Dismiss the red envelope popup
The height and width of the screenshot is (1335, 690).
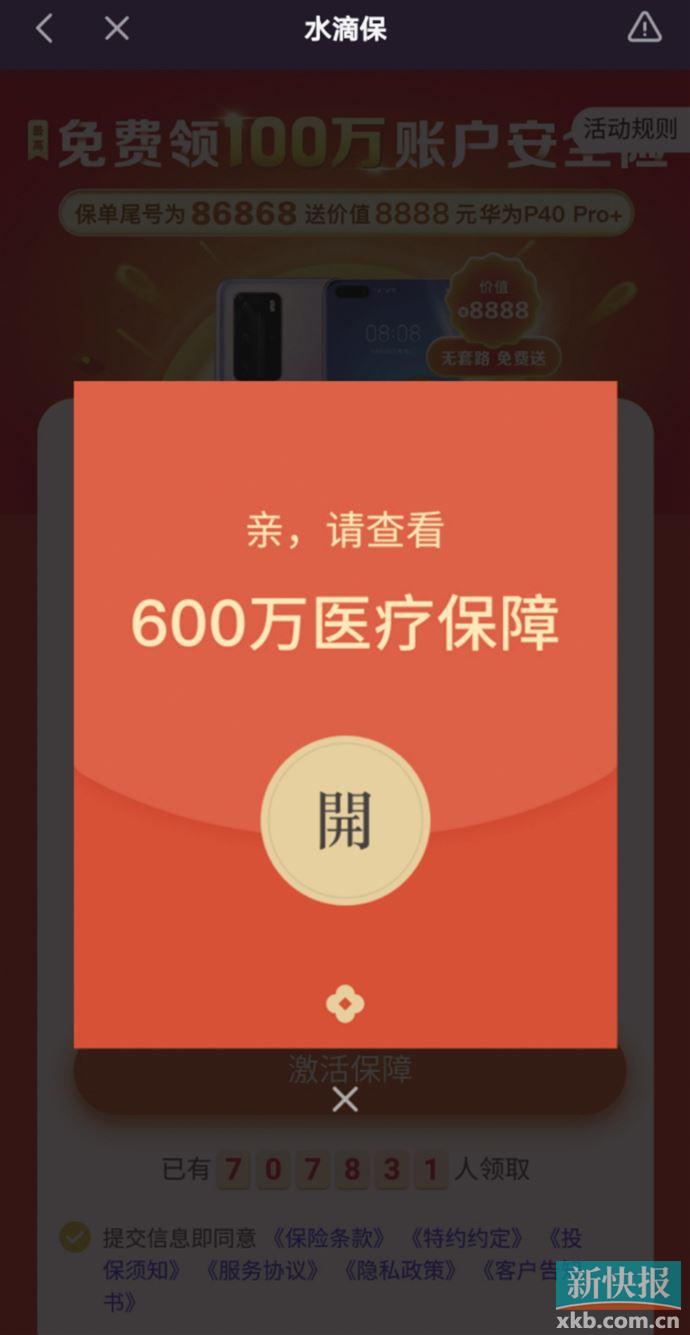tap(345, 1099)
